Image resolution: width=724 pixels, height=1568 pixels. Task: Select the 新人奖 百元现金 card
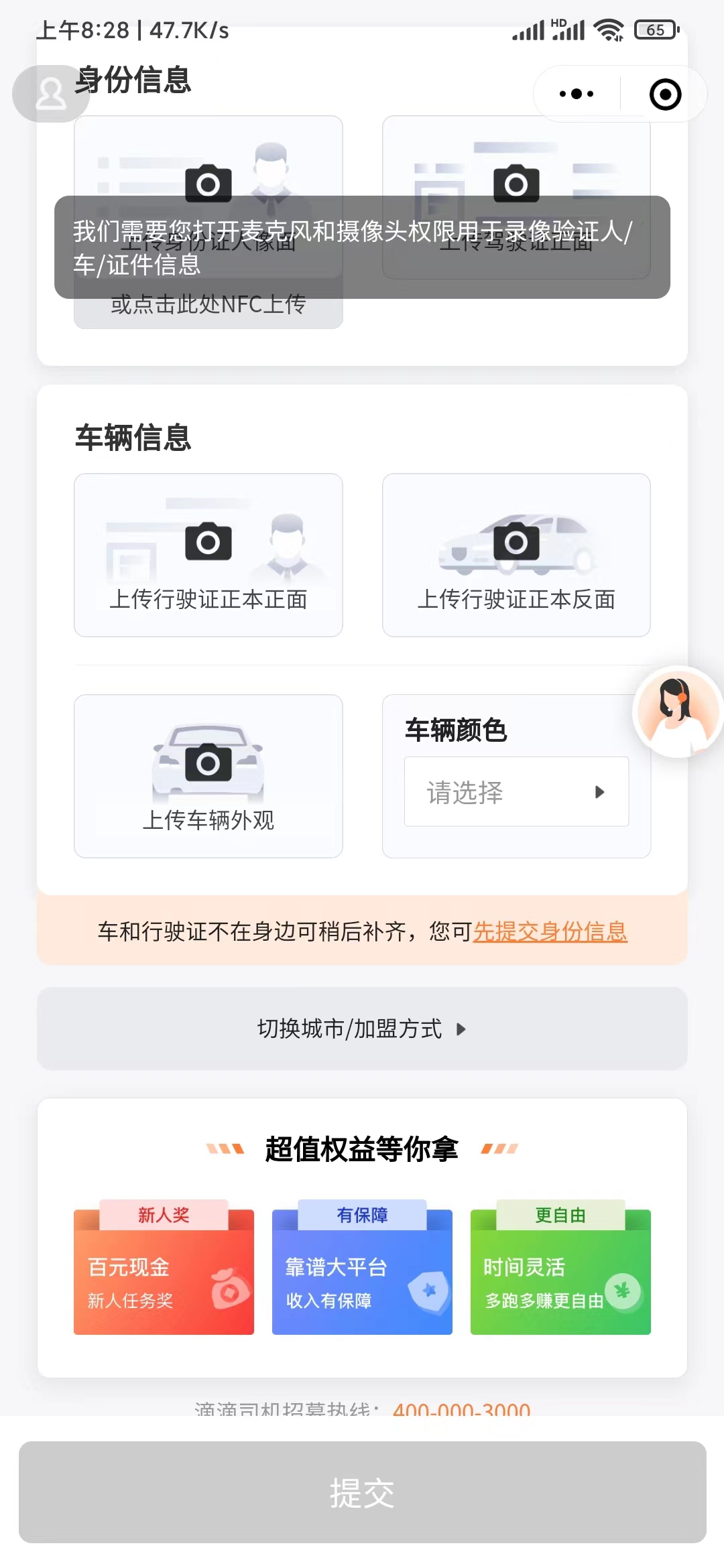163,1273
